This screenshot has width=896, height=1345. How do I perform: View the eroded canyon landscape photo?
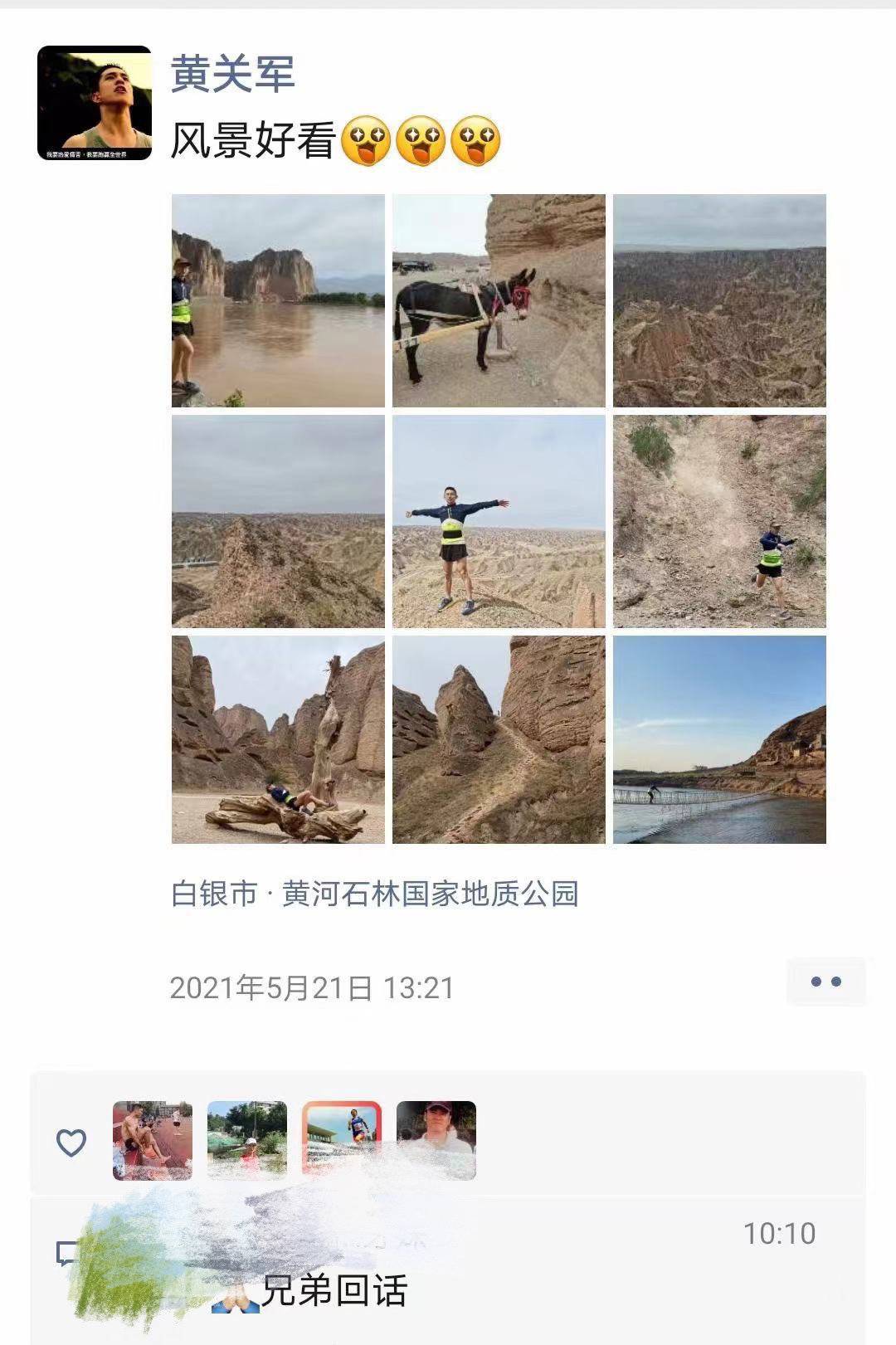719,300
